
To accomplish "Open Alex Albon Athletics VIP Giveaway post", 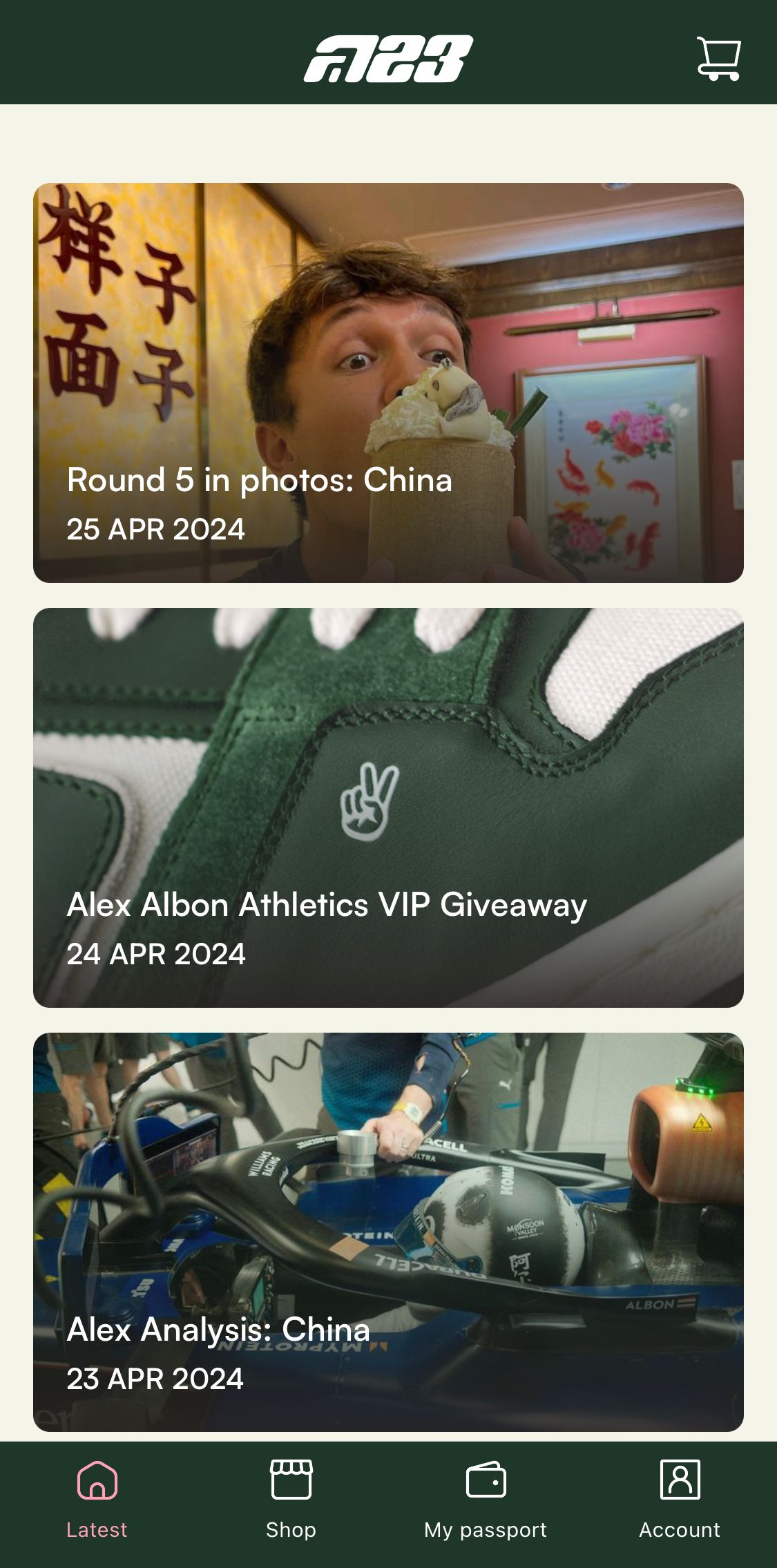I will (x=388, y=807).
